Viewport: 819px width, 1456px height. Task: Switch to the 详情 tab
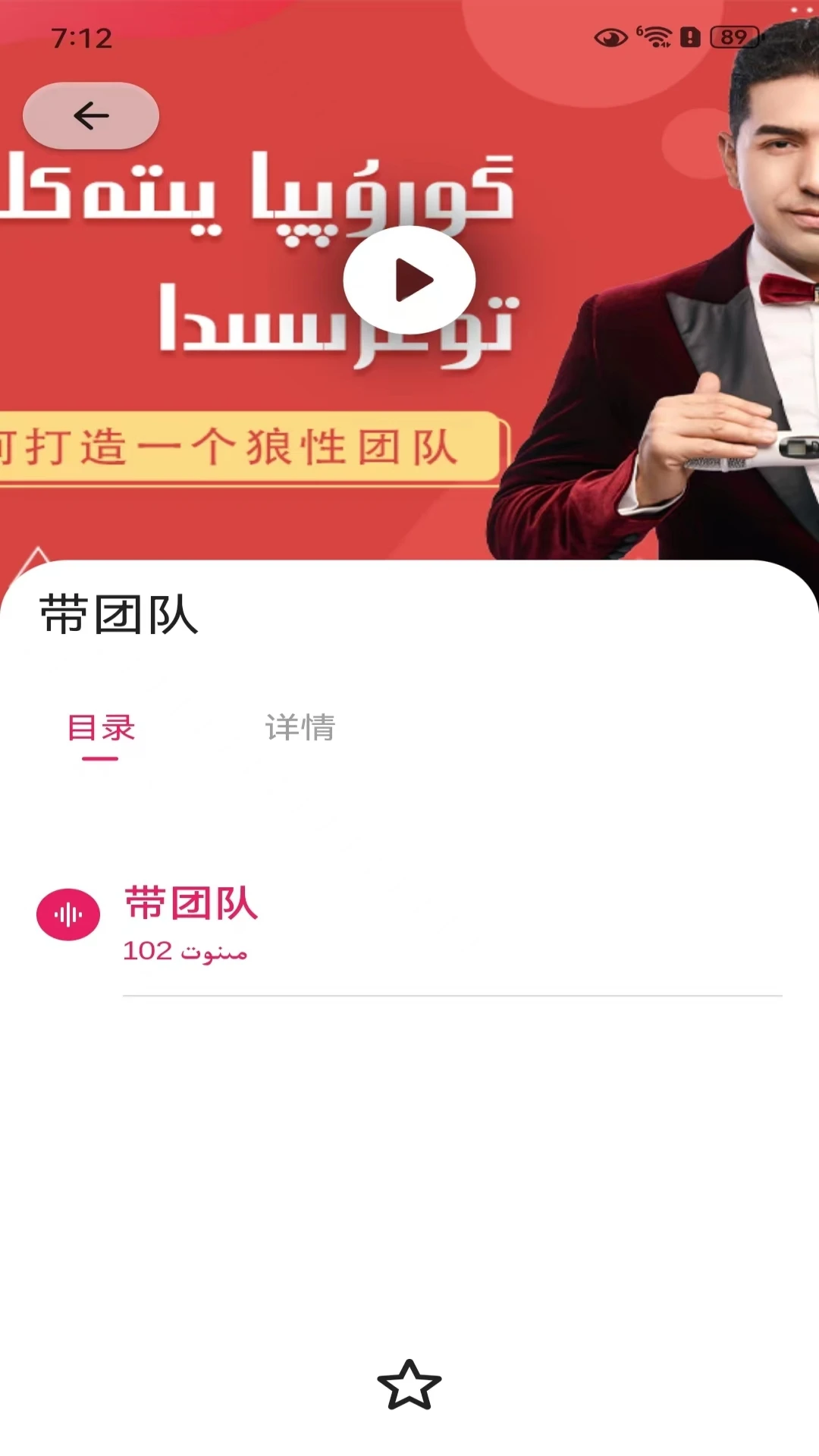point(300,728)
